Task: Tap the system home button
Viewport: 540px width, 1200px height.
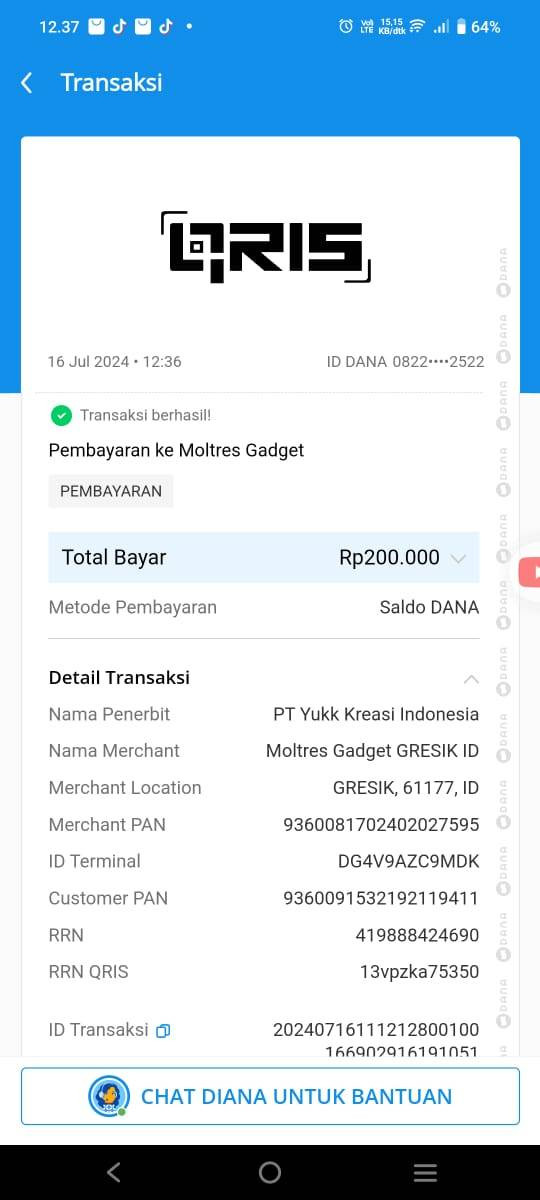Action: coord(270,1172)
